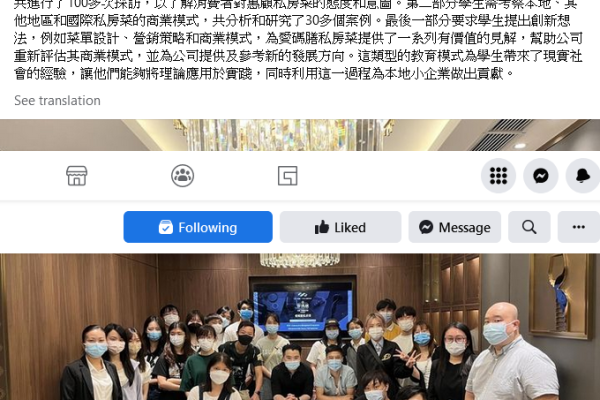The width and height of the screenshot is (600, 400).
Task: Open the grid menu icon
Action: tap(498, 176)
